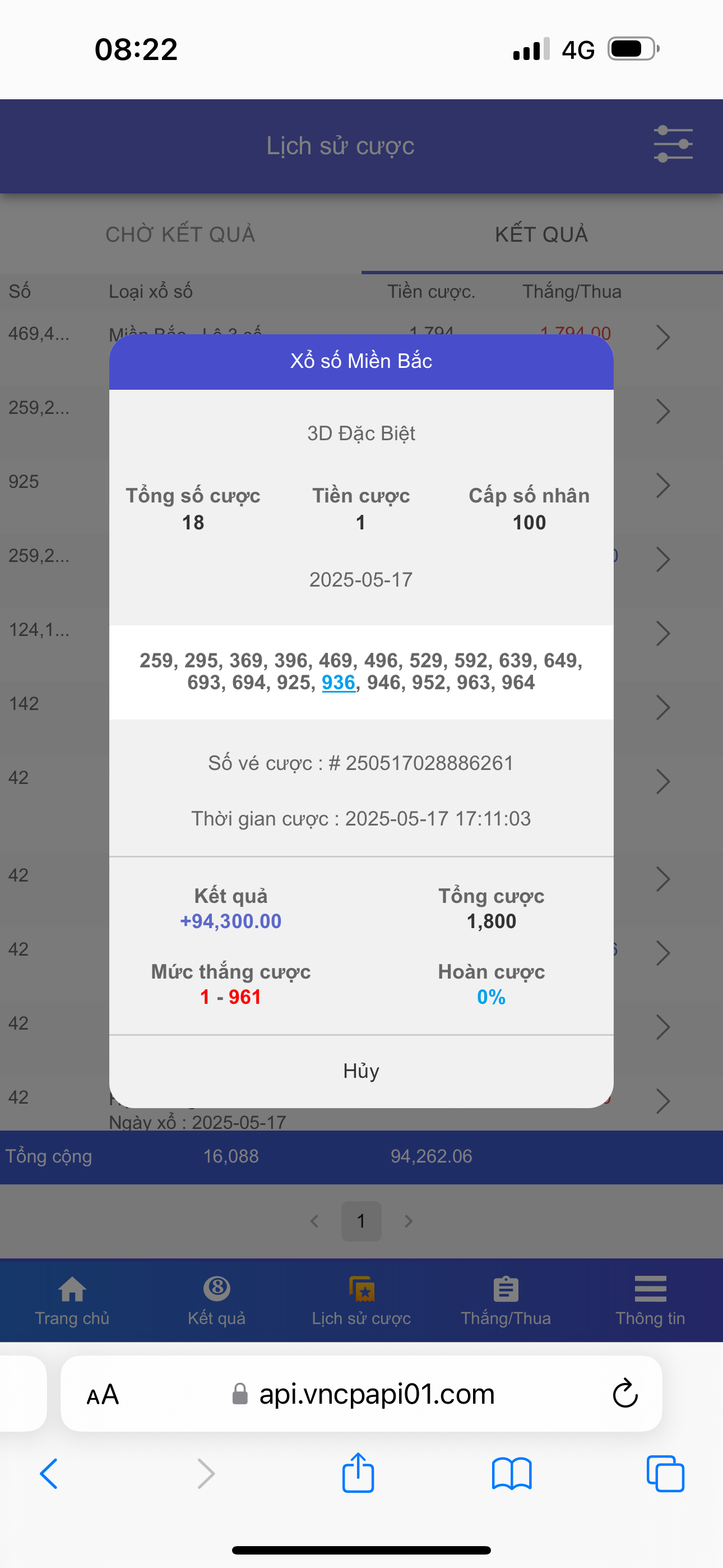
Task: Open Safari's share sheet
Action: 358,1473
